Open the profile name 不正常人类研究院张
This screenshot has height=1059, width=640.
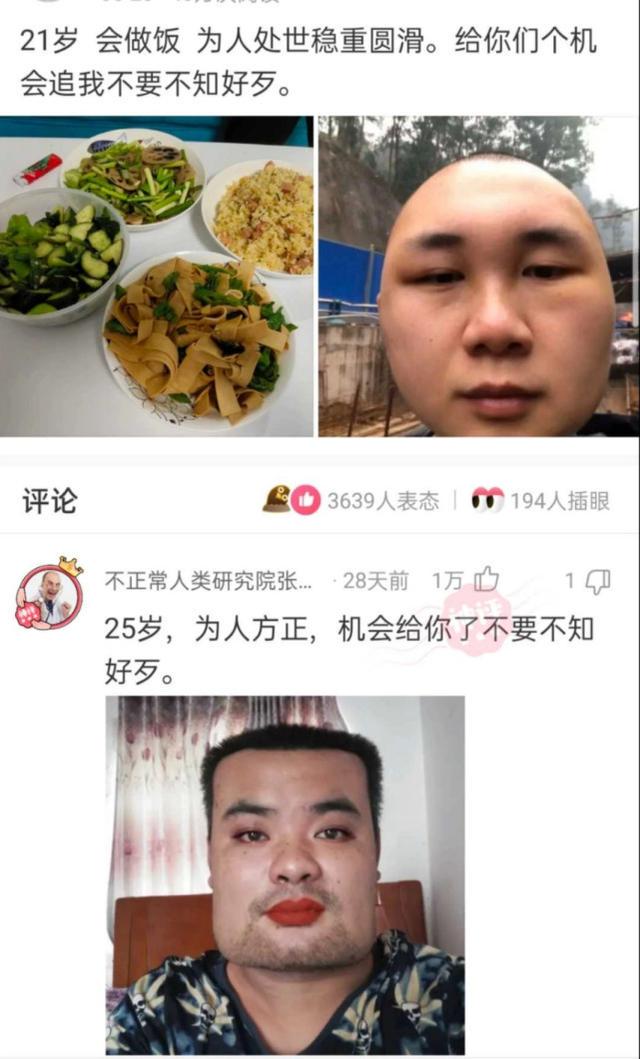(208, 580)
